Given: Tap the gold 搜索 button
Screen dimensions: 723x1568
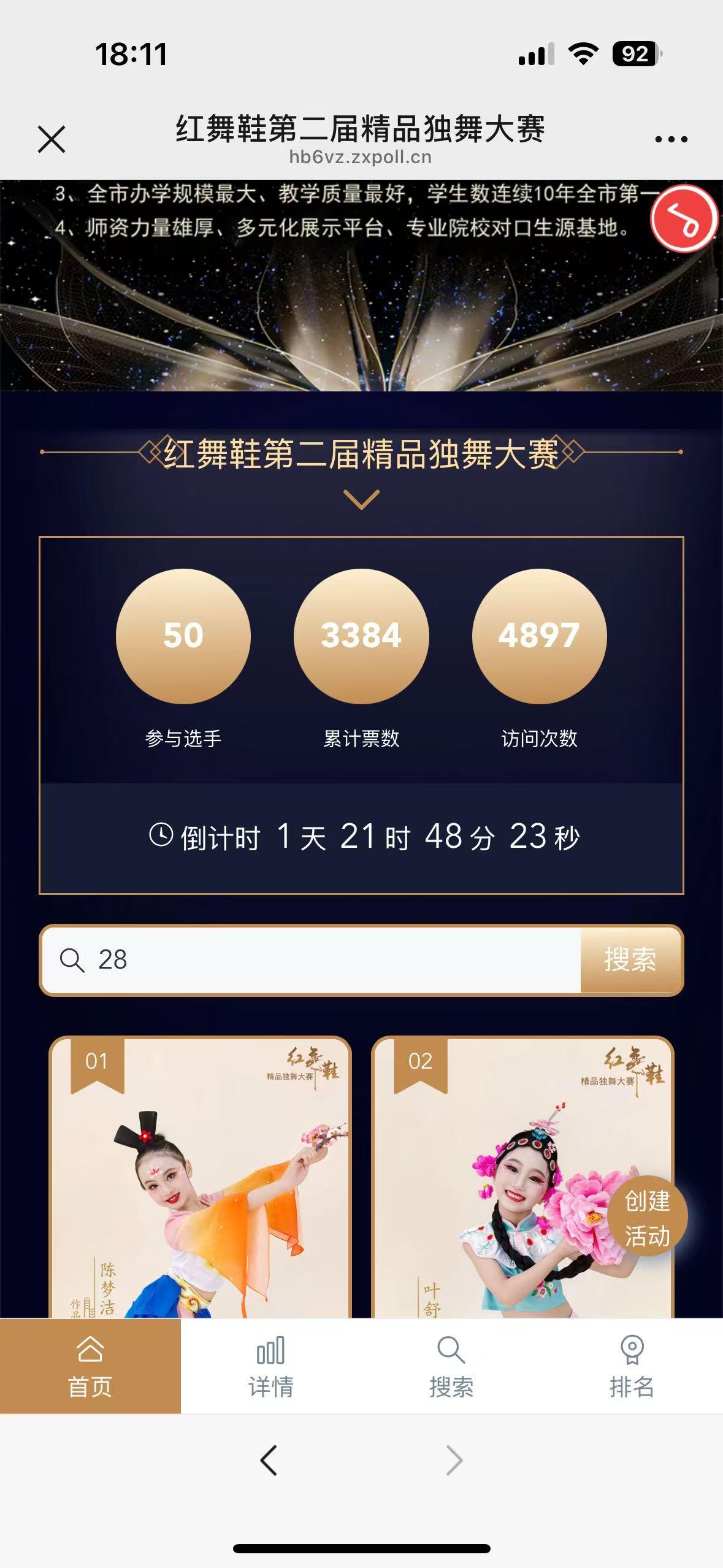Looking at the screenshot, I should tap(630, 960).
